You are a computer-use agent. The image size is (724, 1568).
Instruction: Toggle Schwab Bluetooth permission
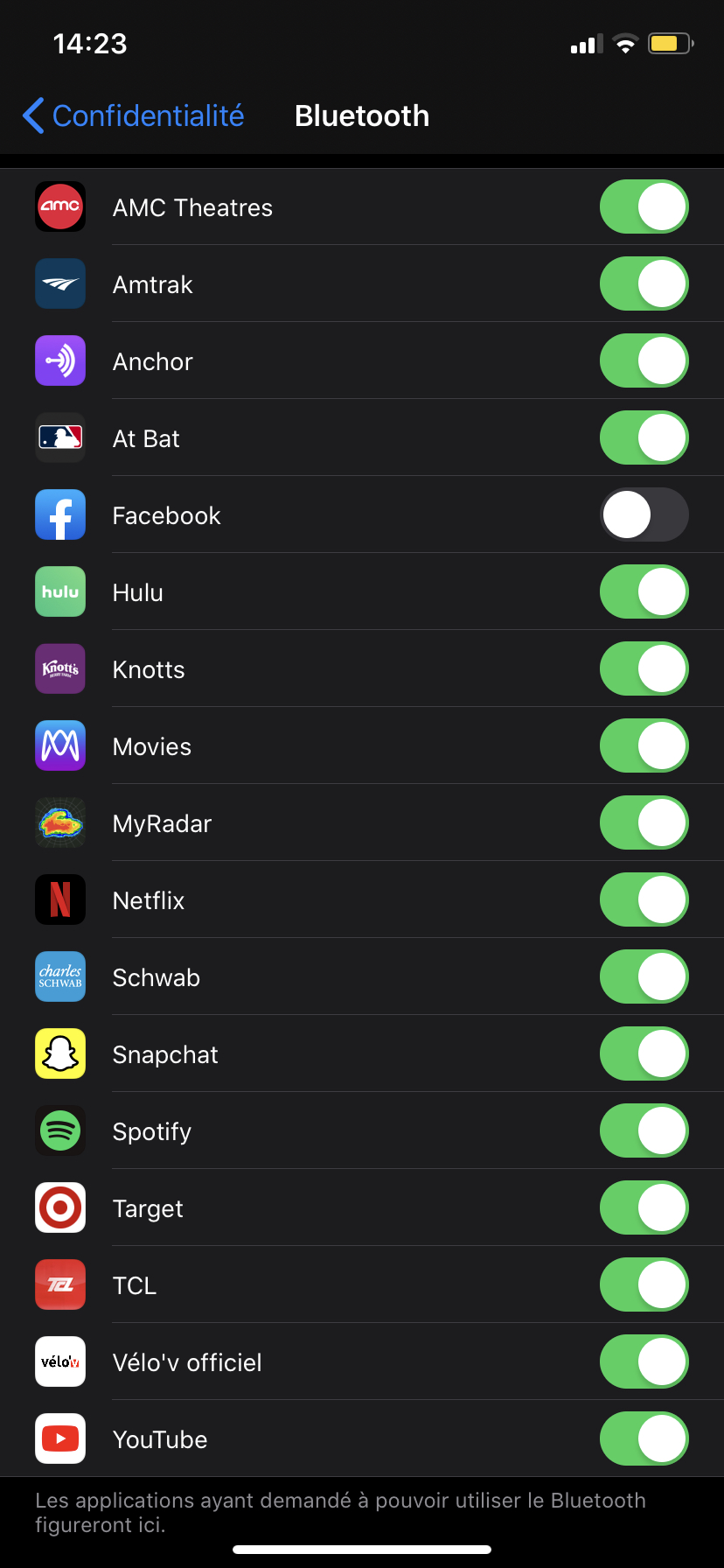point(644,977)
